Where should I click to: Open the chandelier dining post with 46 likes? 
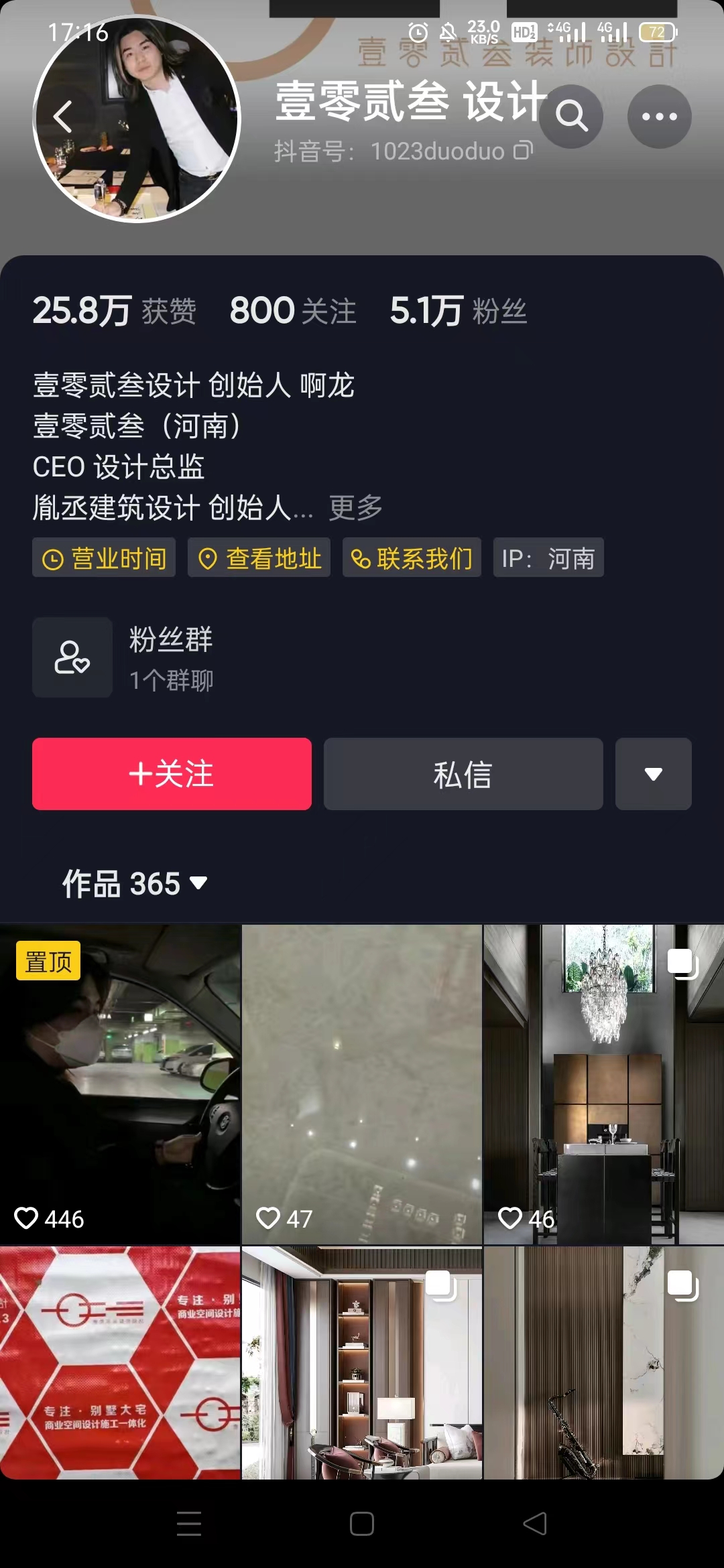click(x=603, y=1084)
